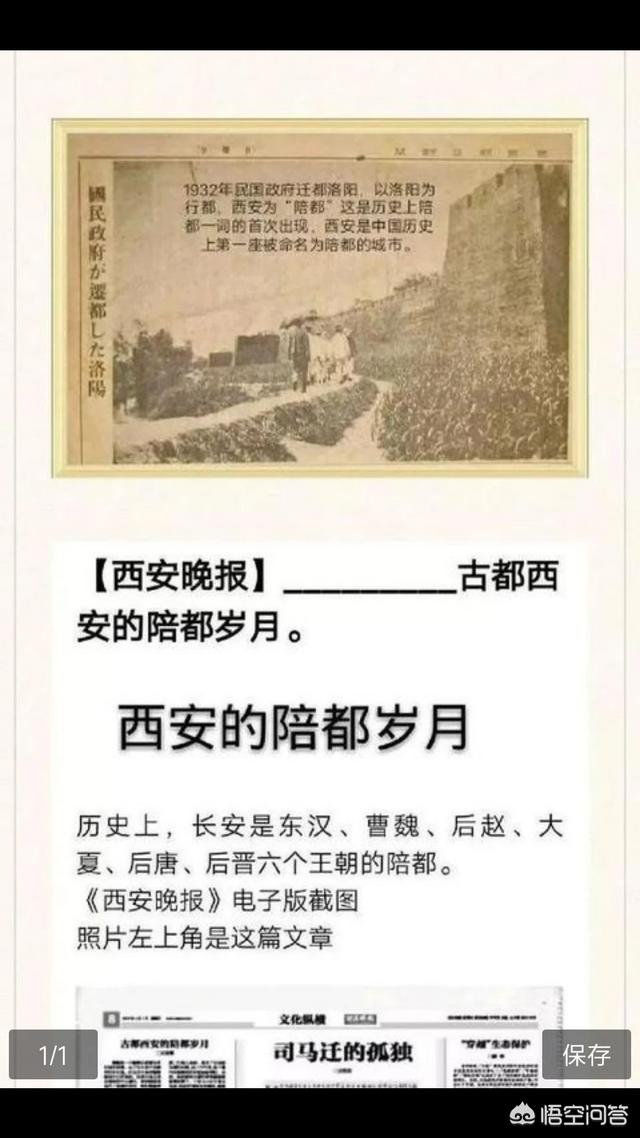
Task: Save the image with the 保存 button
Action: (x=586, y=1054)
